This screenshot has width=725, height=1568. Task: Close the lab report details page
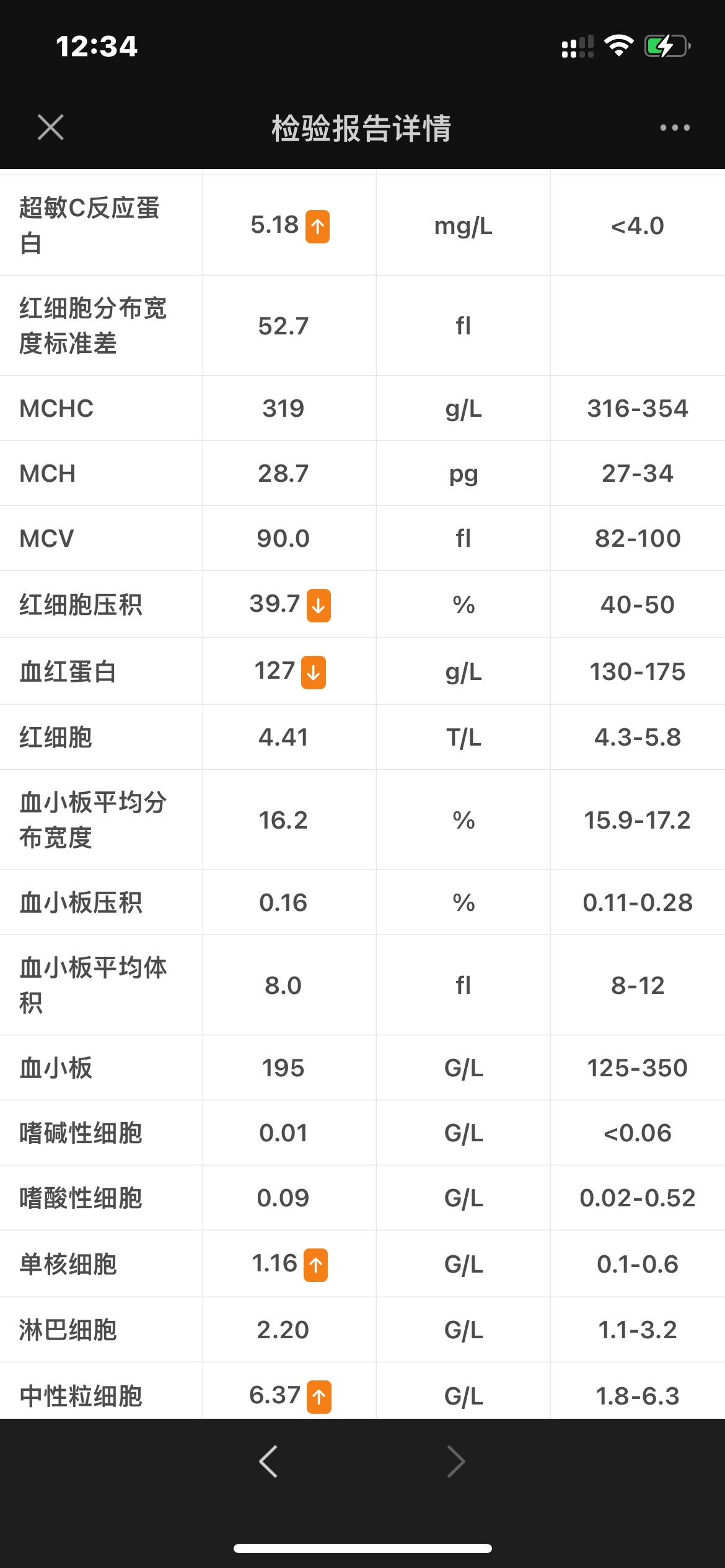click(x=50, y=128)
